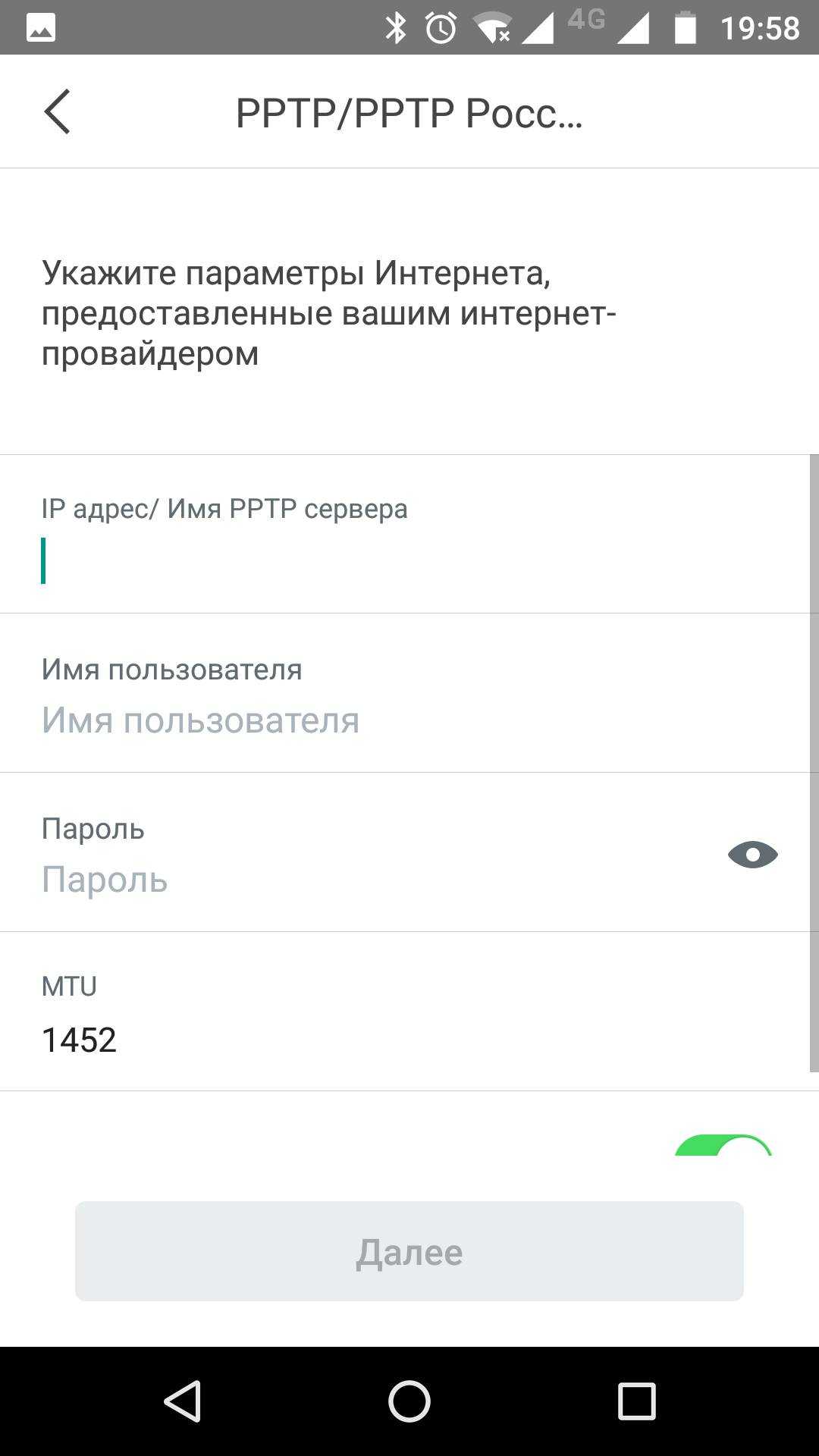Go back from the PPTP settings screen
819x1456 pixels.
pyautogui.click(x=58, y=112)
